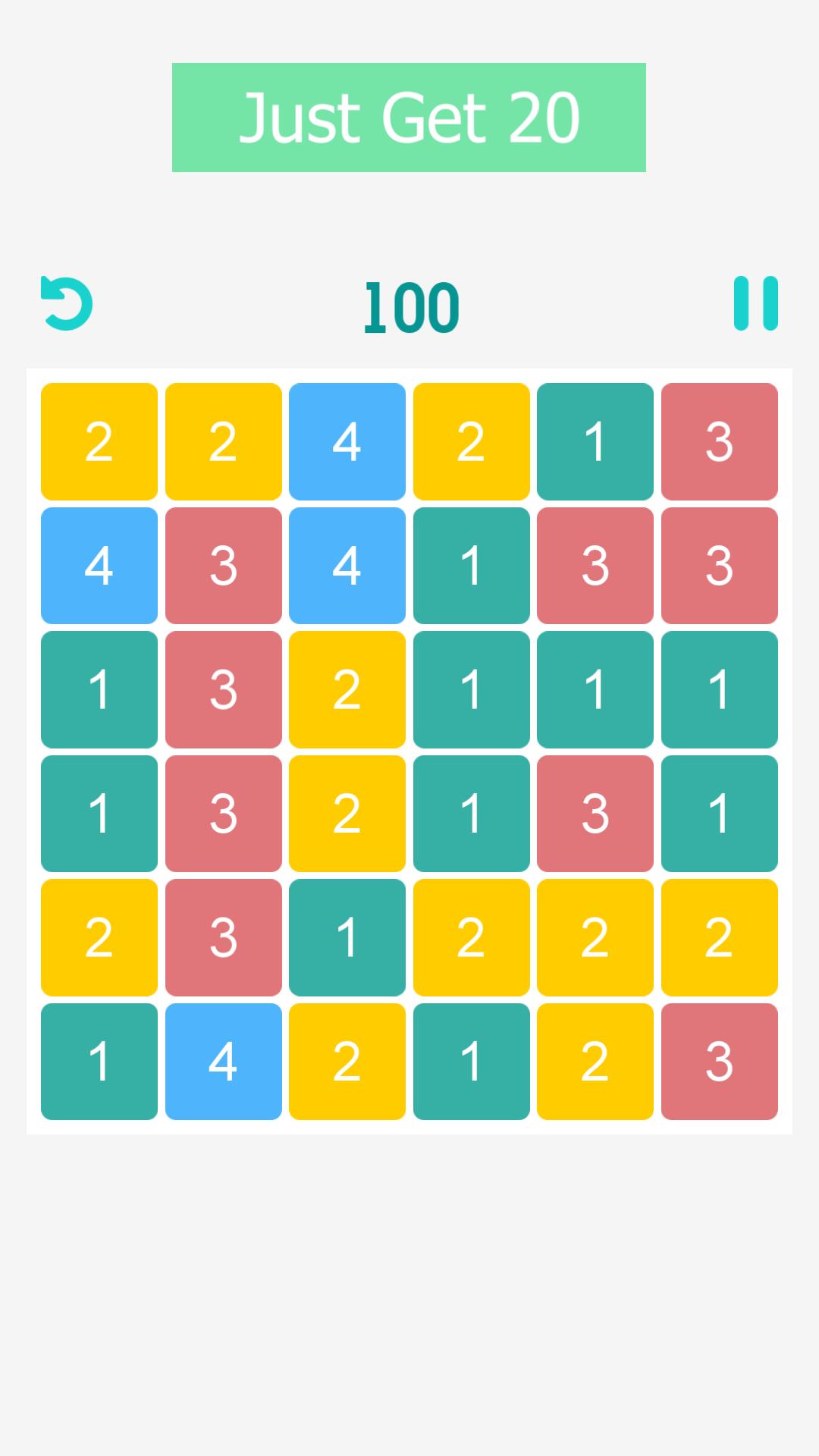Click the yellow 2 tile in top-left corner
The width and height of the screenshot is (819, 1456).
pos(99,443)
